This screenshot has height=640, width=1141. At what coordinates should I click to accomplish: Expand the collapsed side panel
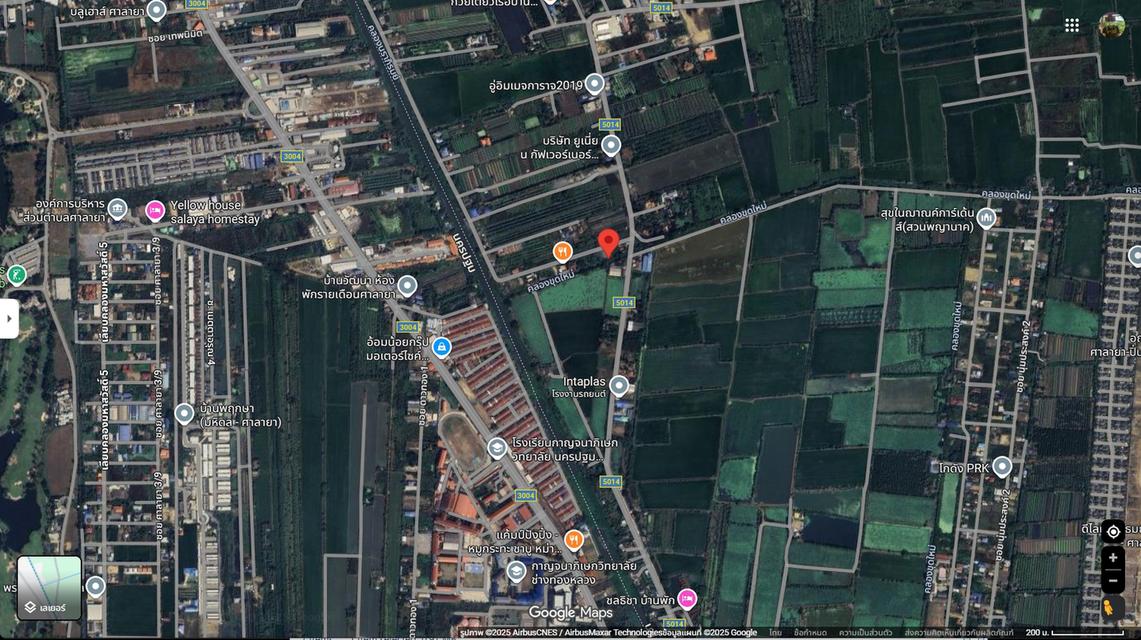pyautogui.click(x=8, y=319)
